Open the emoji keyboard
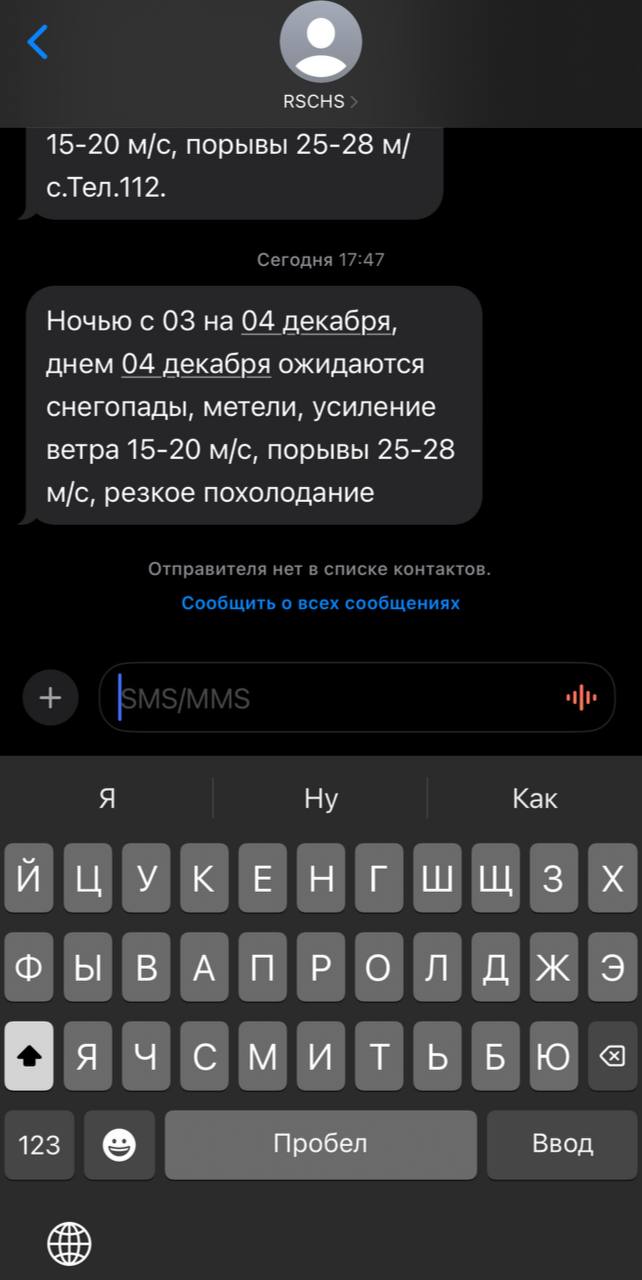Viewport: 642px width, 1280px height. pyautogui.click(x=119, y=1144)
